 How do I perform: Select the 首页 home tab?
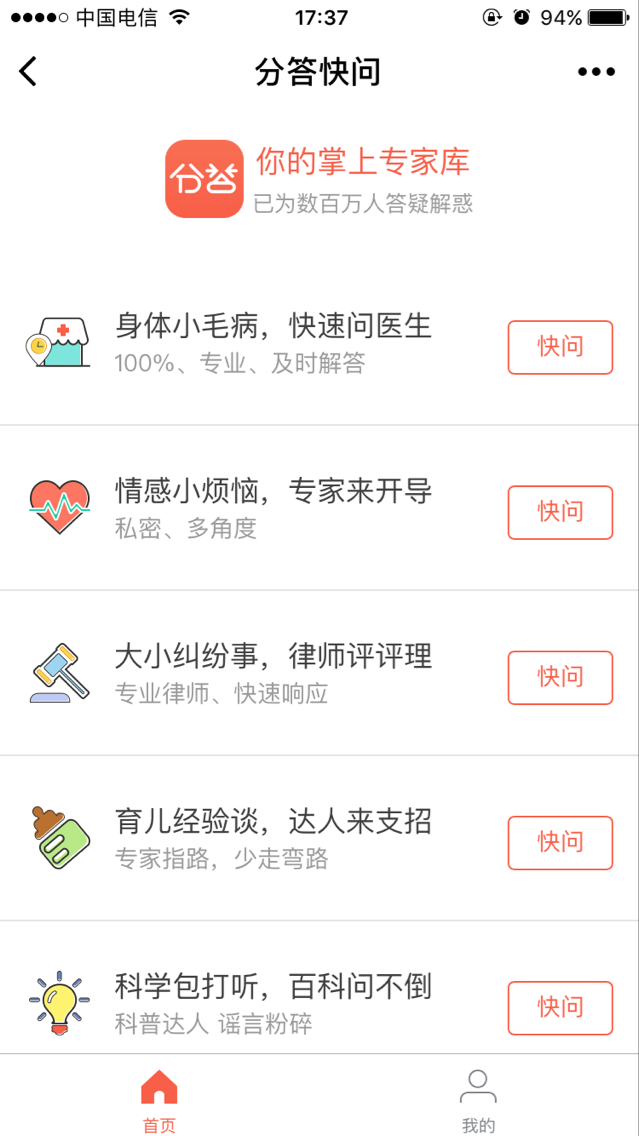click(x=159, y=1100)
